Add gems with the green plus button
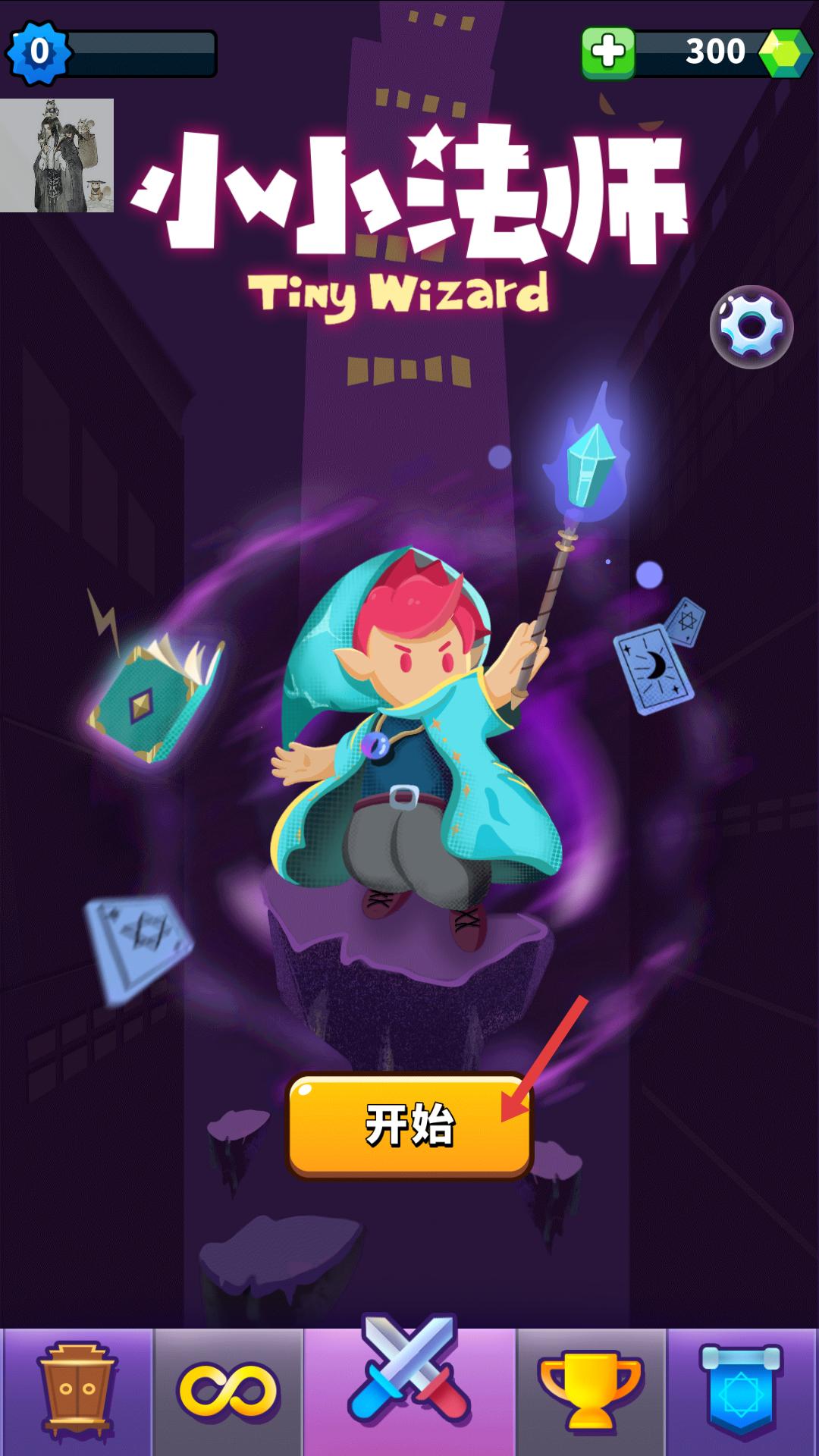The width and height of the screenshot is (819, 1456). point(608,53)
